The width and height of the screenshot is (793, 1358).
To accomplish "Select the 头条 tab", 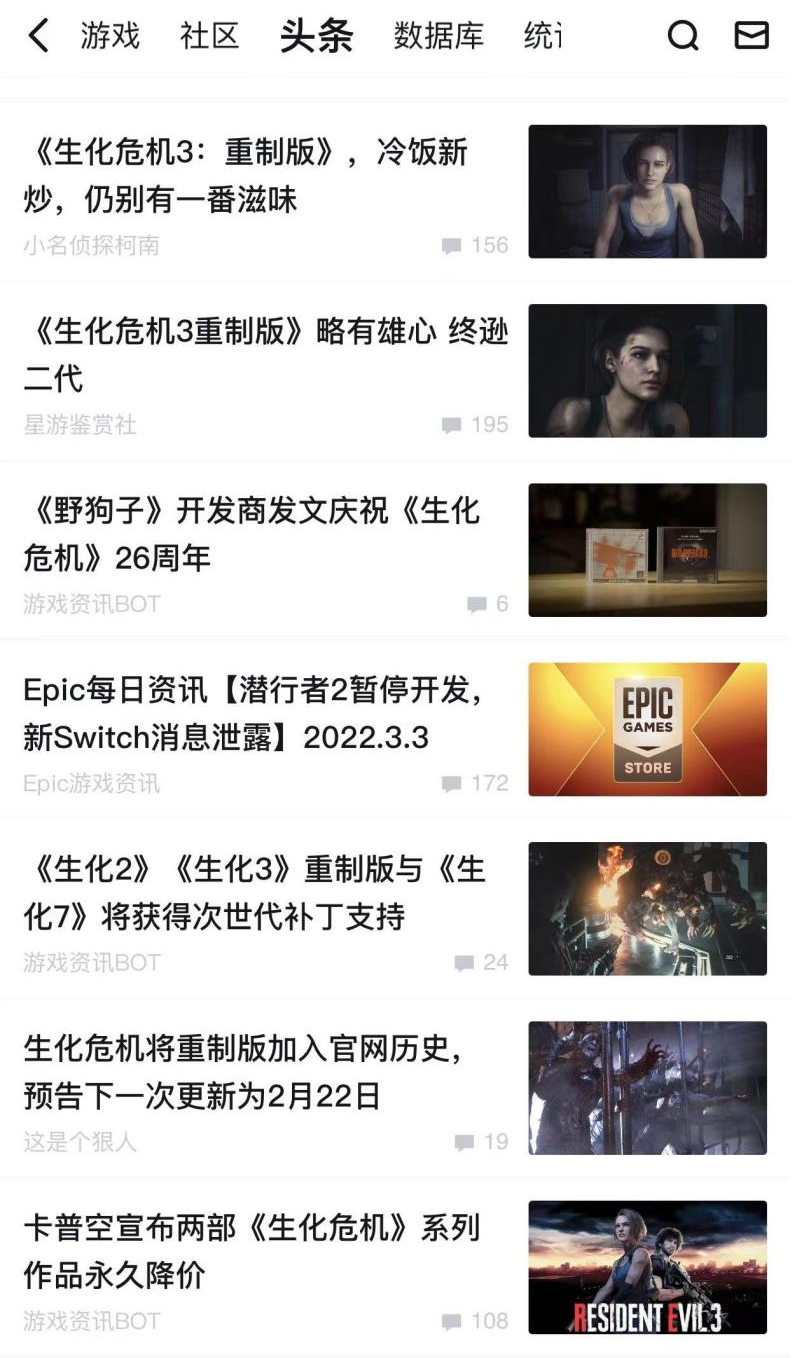I will click(x=316, y=37).
